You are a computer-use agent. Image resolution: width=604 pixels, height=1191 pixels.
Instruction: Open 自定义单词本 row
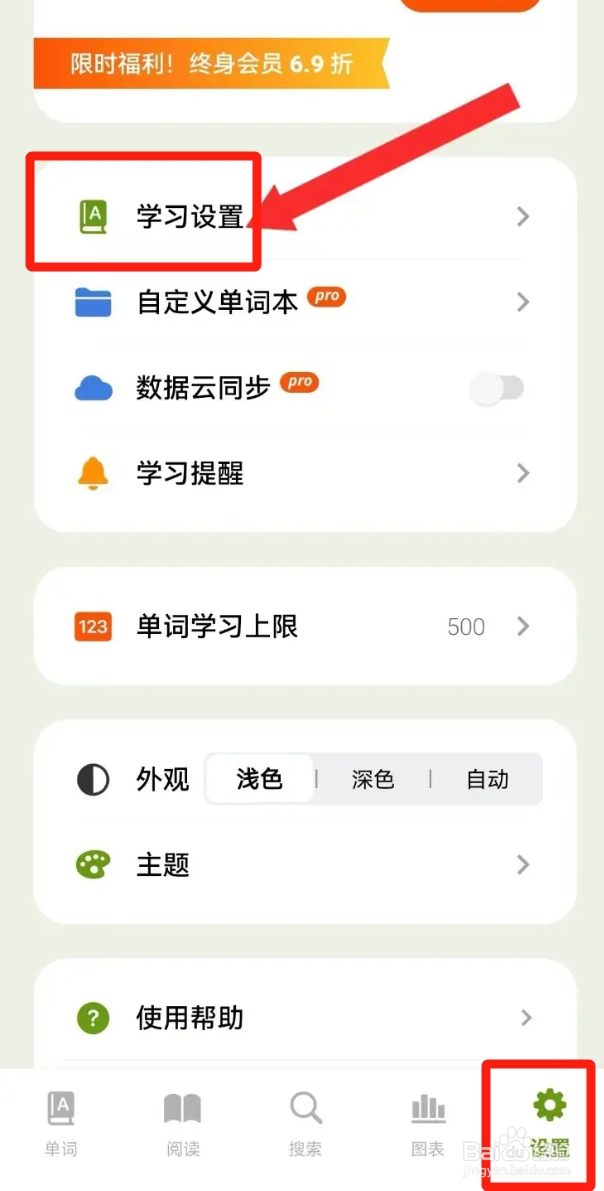[305, 302]
